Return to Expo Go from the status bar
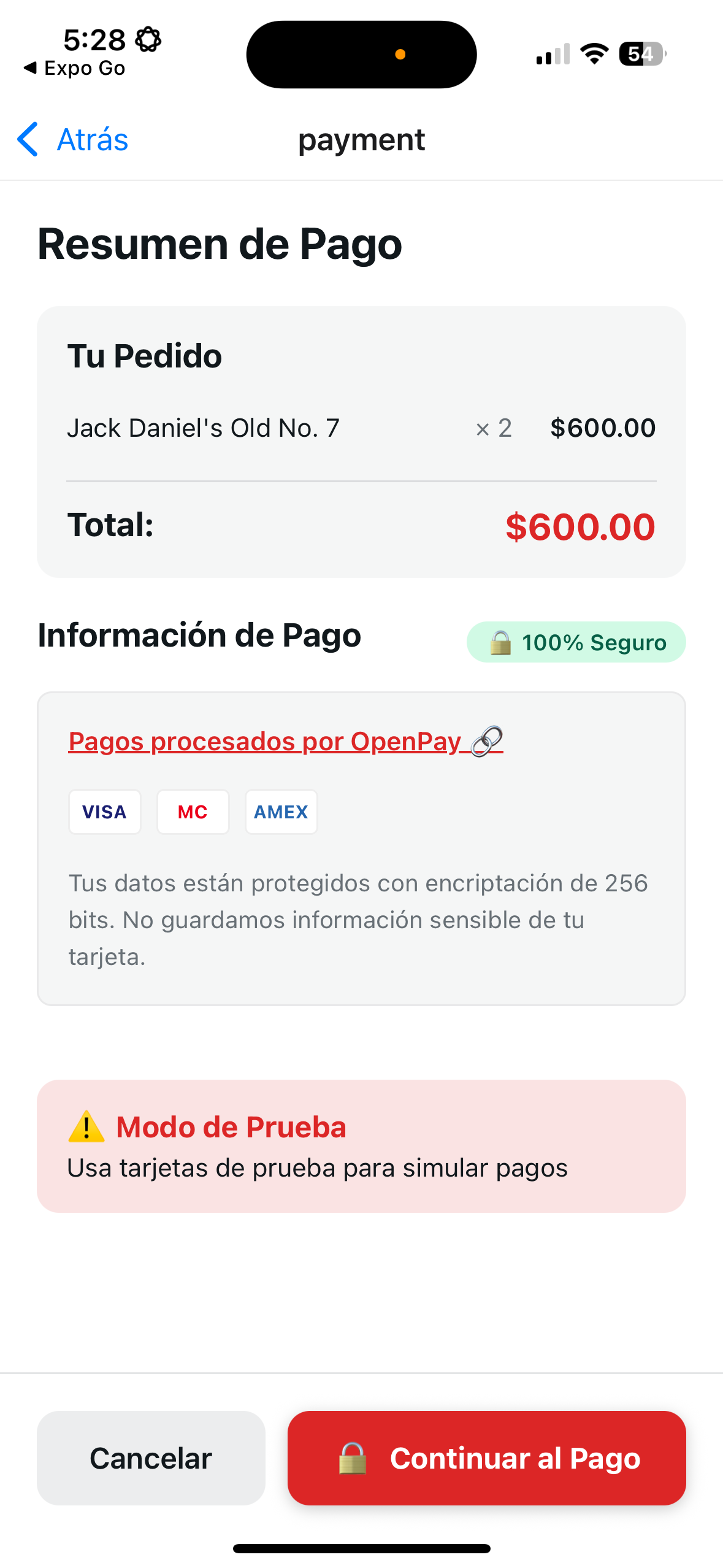This screenshot has height=1568, width=723. tap(75, 68)
